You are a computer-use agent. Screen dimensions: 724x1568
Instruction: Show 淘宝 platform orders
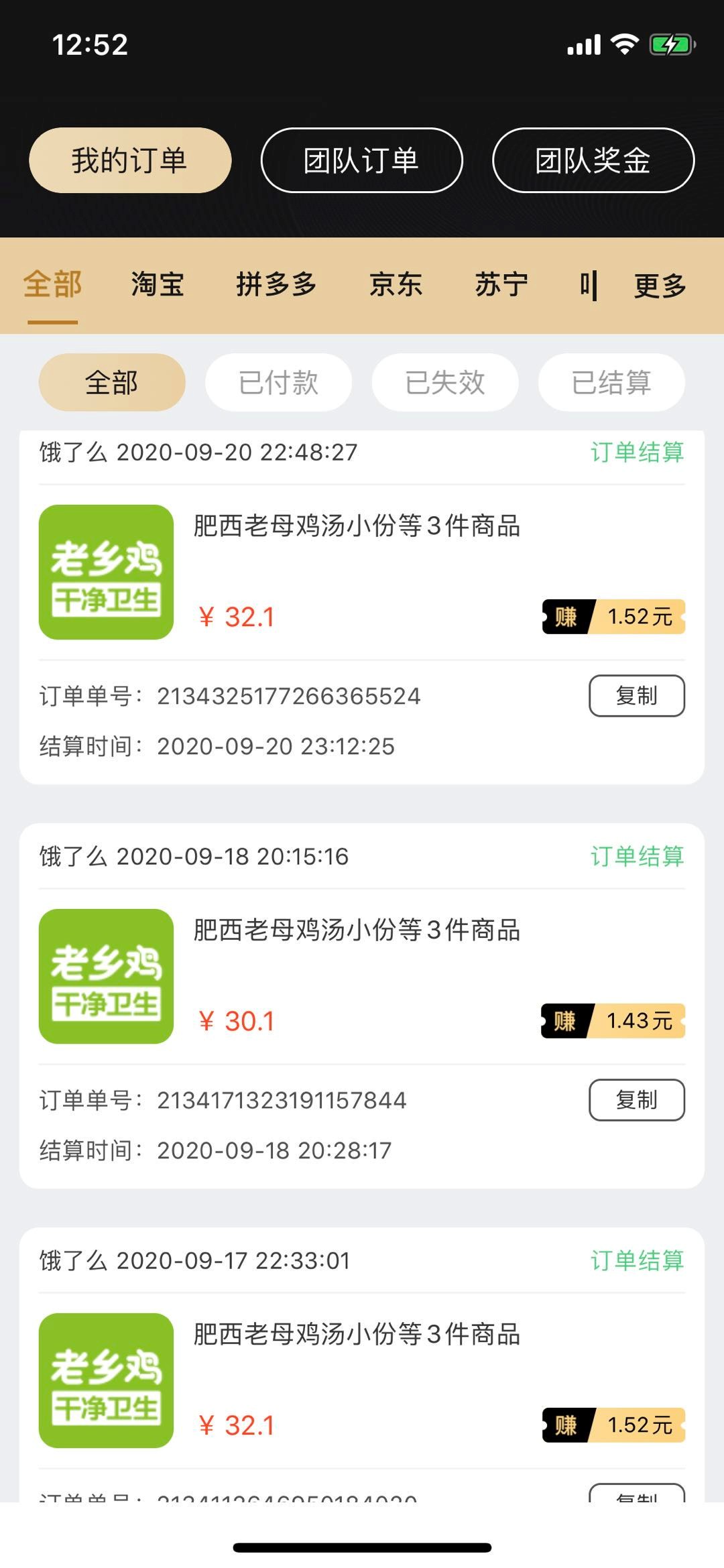158,284
